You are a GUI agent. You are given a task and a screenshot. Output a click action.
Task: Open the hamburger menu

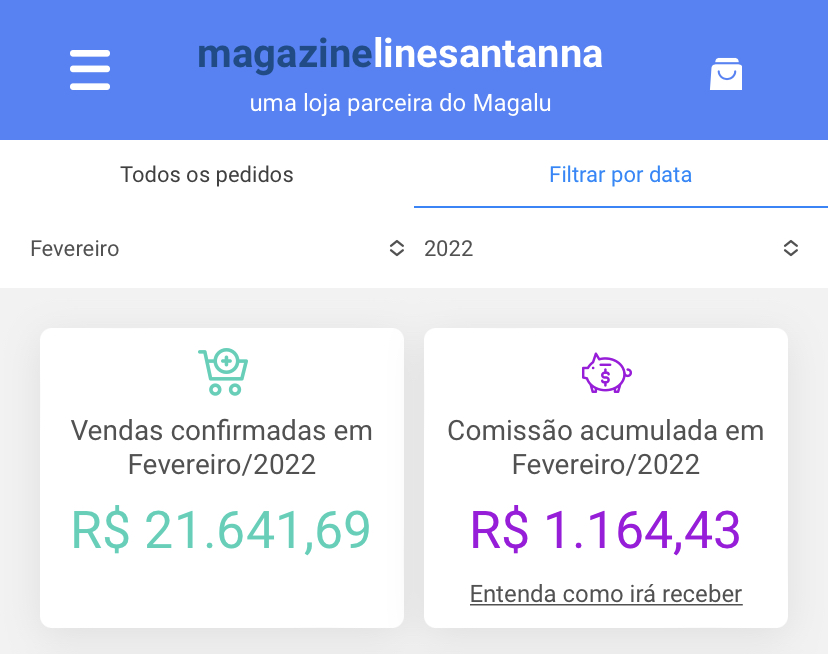tap(90, 70)
